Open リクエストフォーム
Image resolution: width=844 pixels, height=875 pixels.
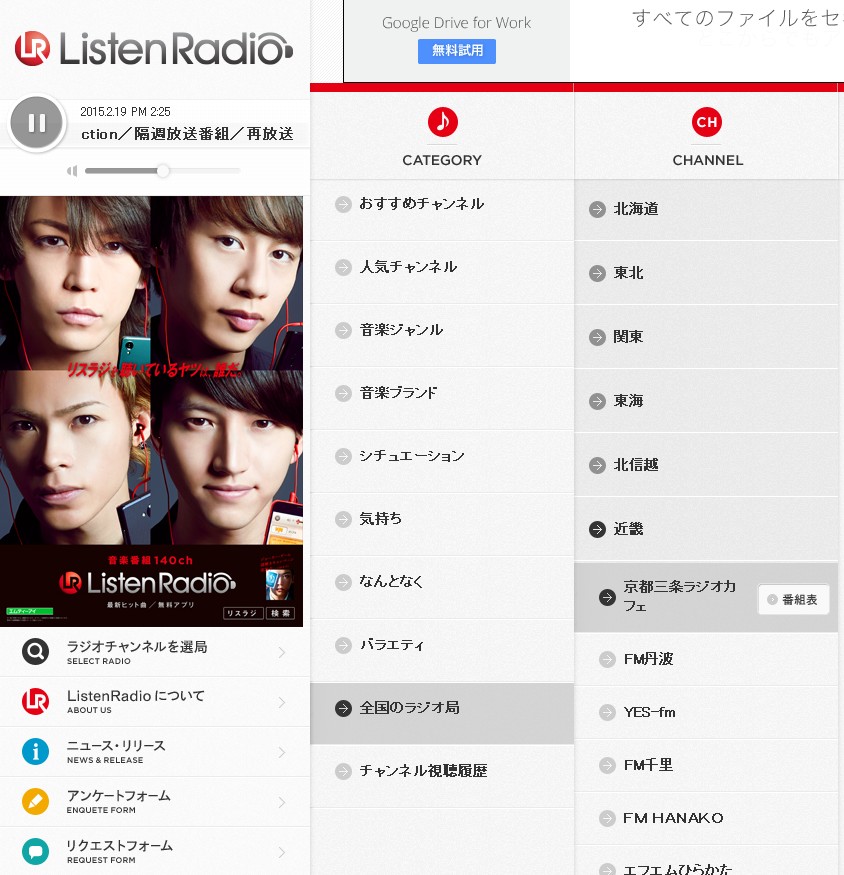click(x=155, y=852)
